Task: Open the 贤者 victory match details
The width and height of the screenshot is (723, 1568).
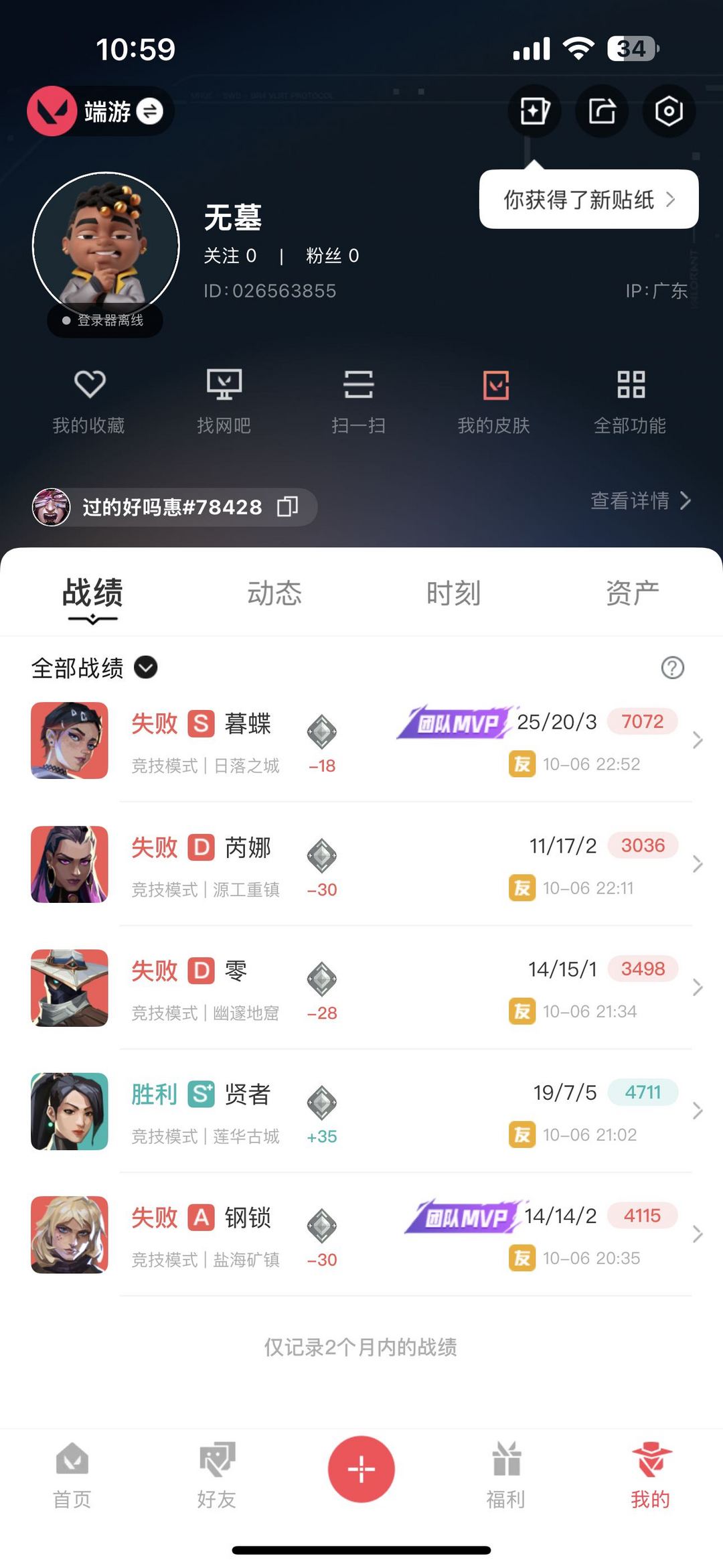Action: point(361,1111)
